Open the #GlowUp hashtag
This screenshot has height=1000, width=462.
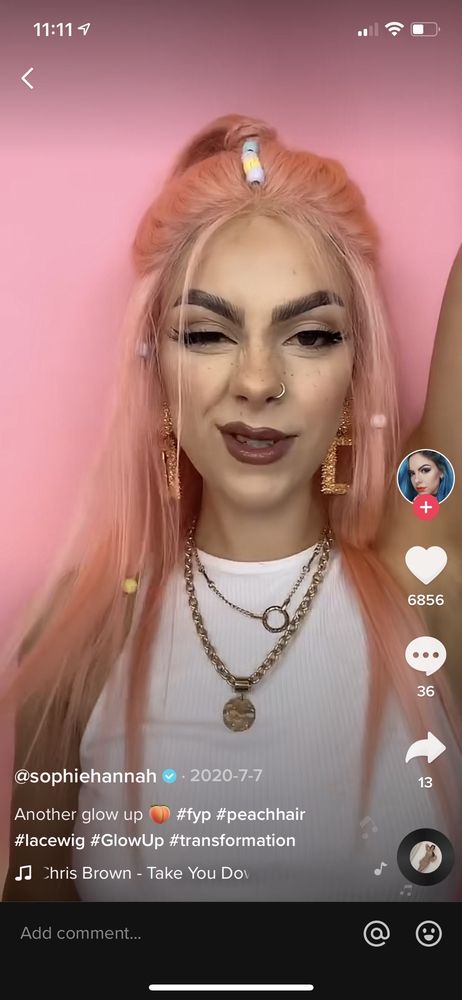pos(127,841)
